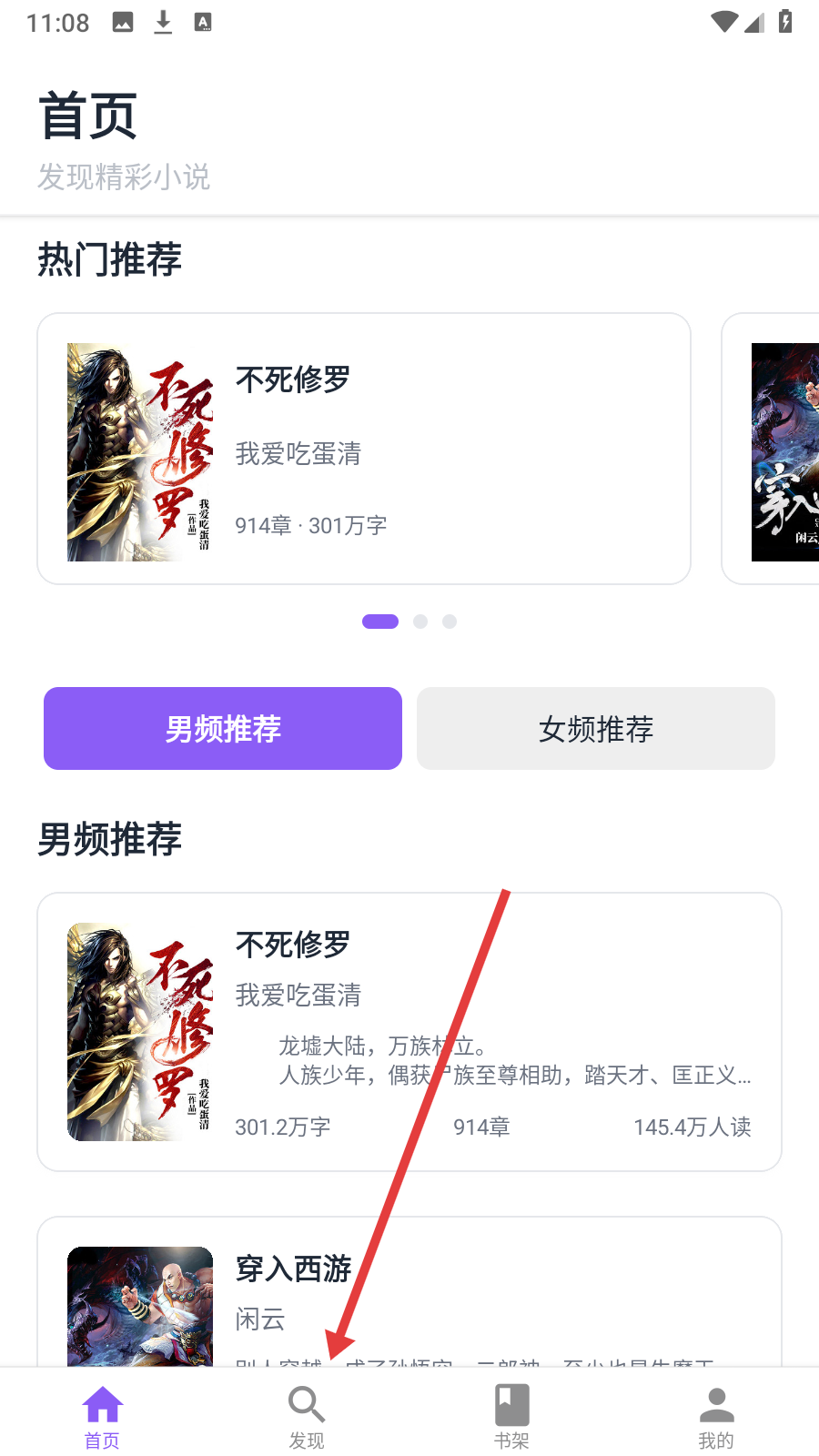
Task: Switch to 发现 tab
Action: click(307, 1417)
